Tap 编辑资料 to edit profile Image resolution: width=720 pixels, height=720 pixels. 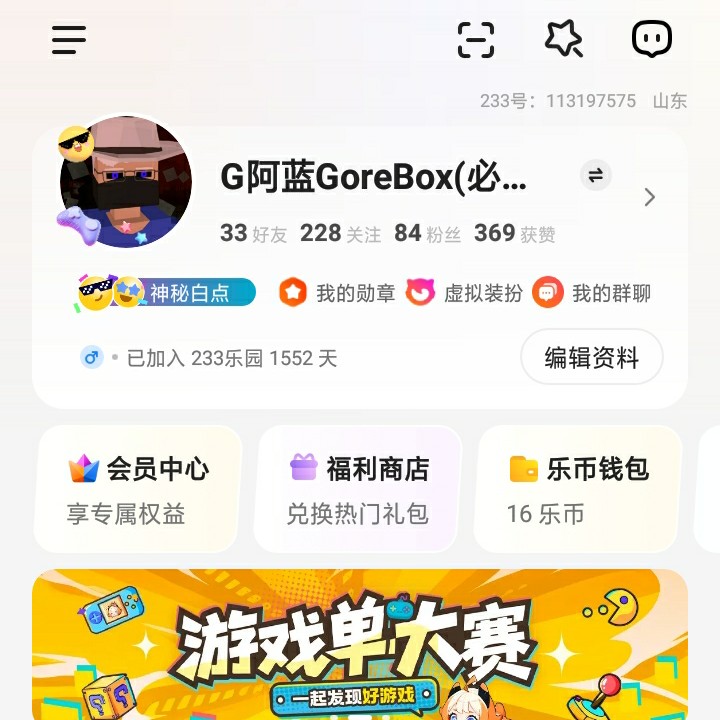tap(591, 358)
